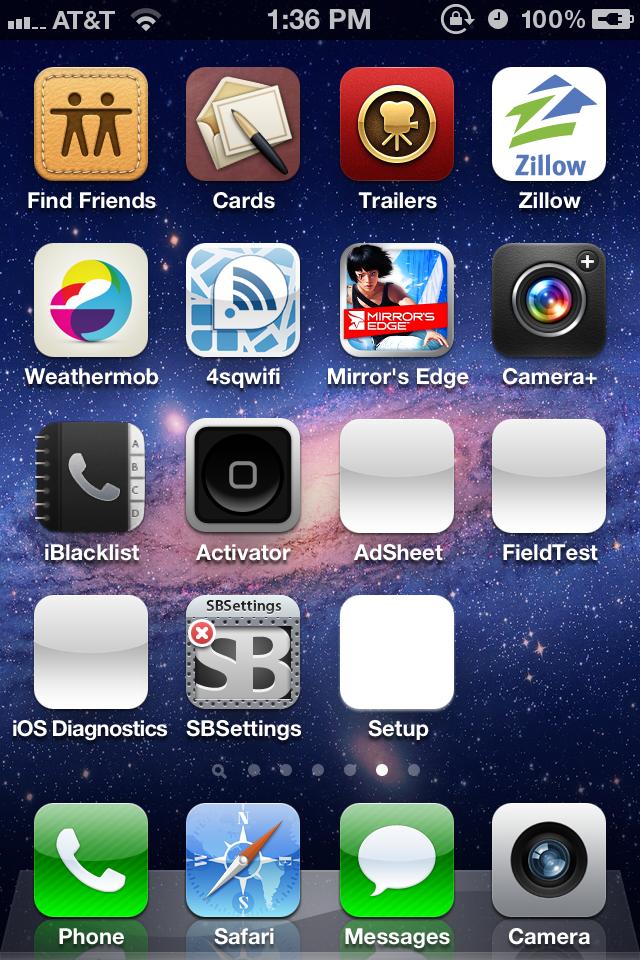Screen dimensions: 640x960
Task: Launch Safari from the dock
Action: (x=243, y=860)
